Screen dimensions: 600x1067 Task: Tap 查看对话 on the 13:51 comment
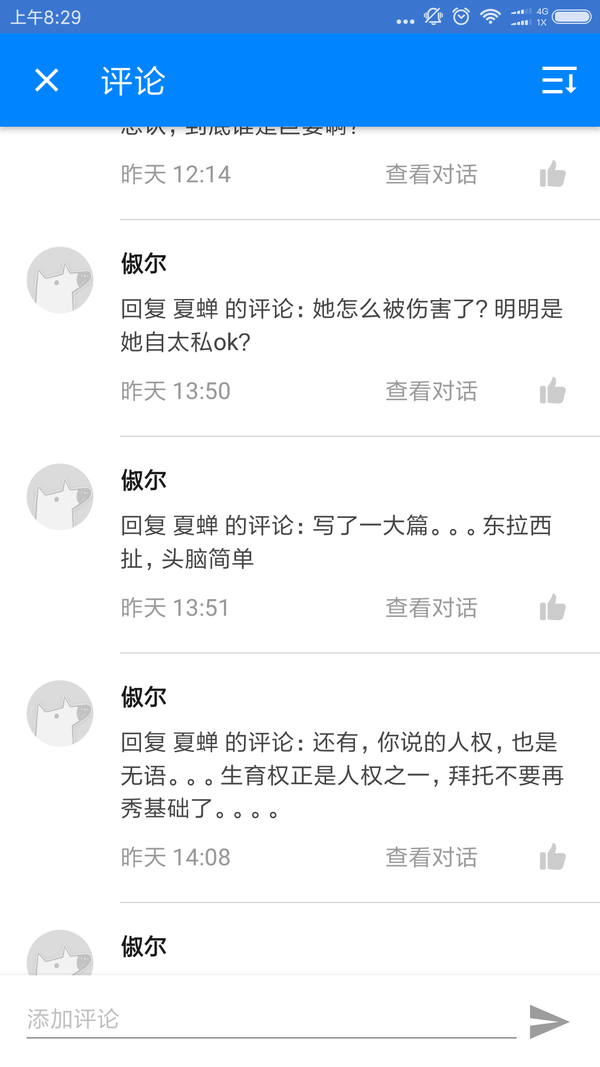[431, 608]
